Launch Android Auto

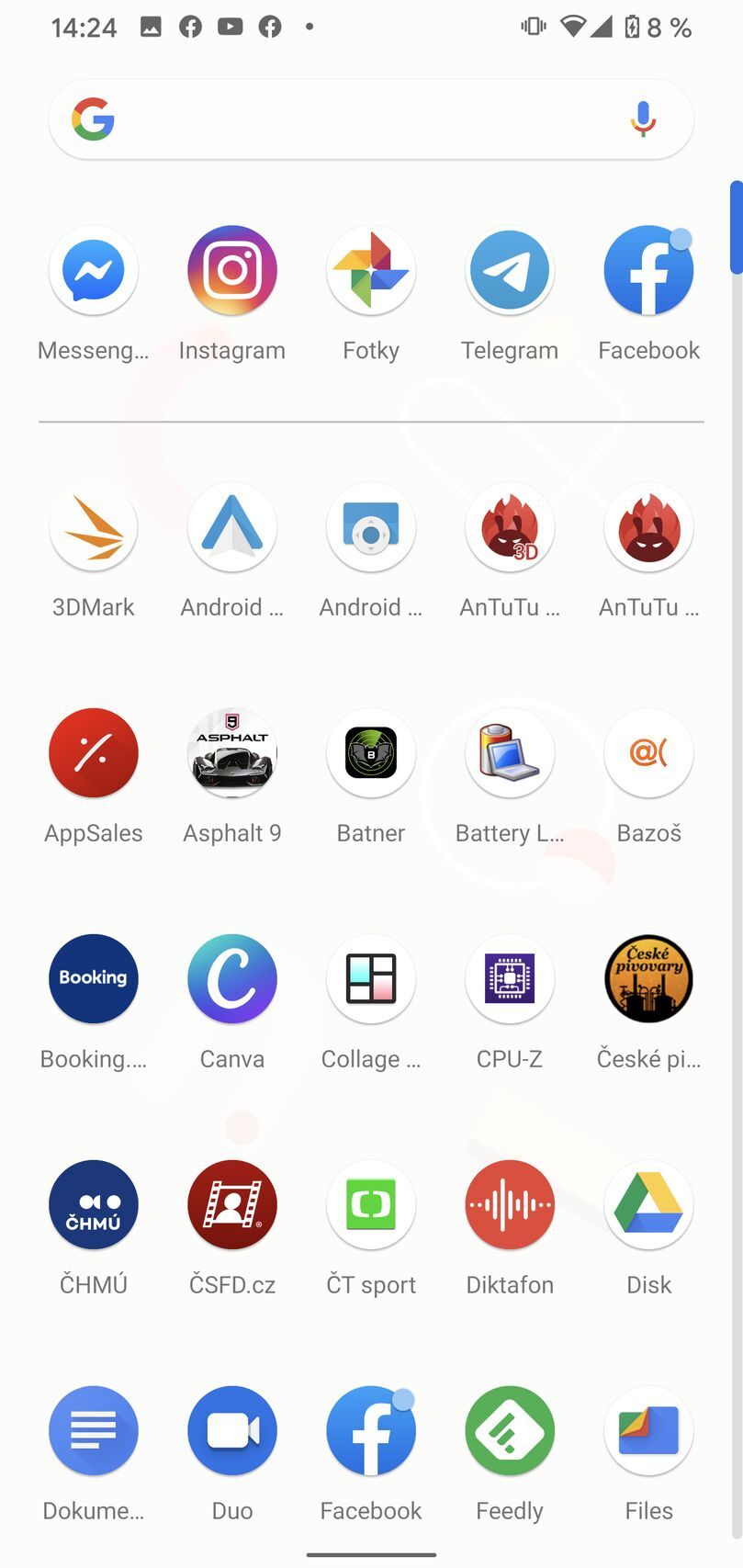point(231,527)
